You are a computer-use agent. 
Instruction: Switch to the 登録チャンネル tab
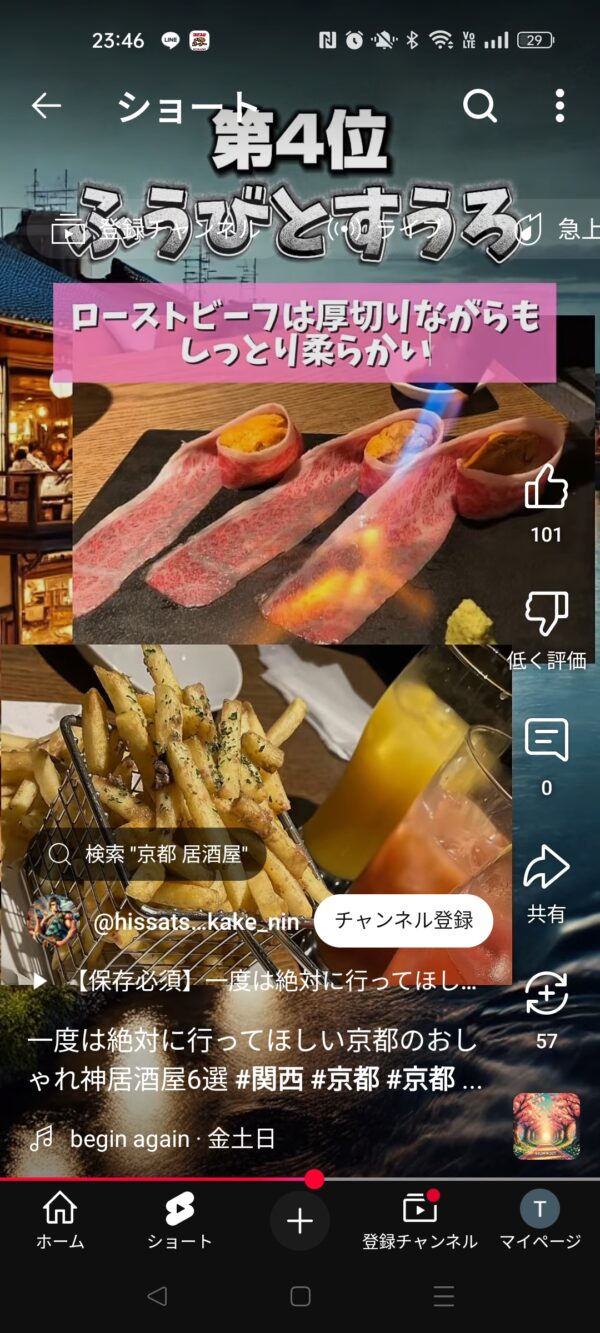coord(420,1221)
